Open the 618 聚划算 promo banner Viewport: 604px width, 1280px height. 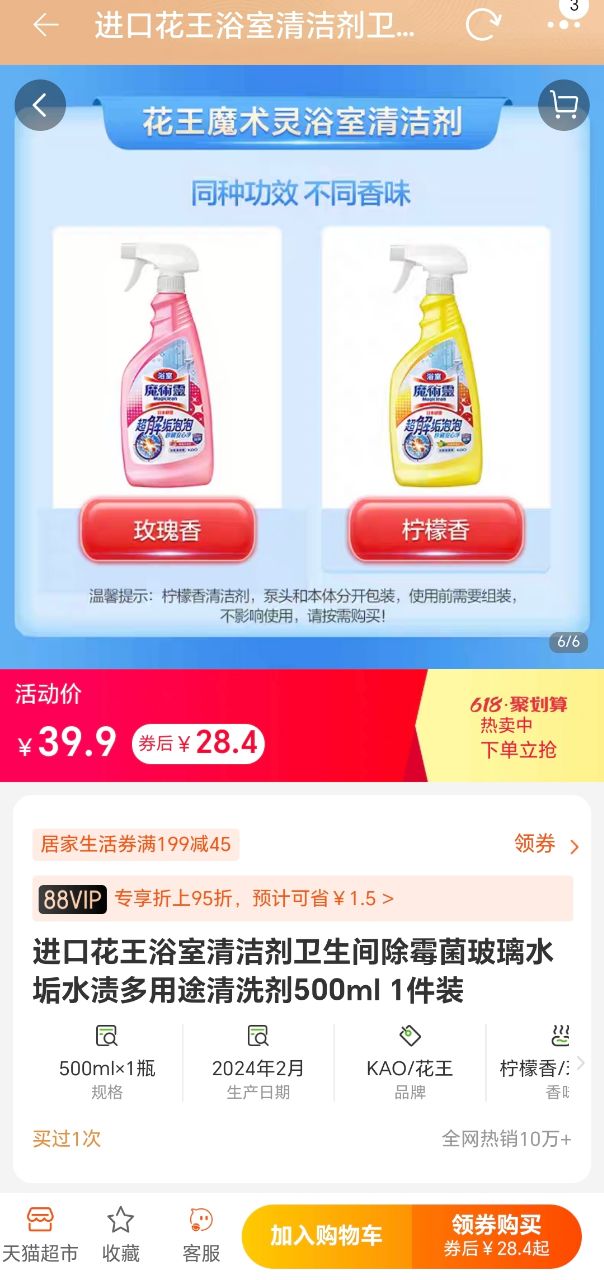pyautogui.click(x=517, y=726)
